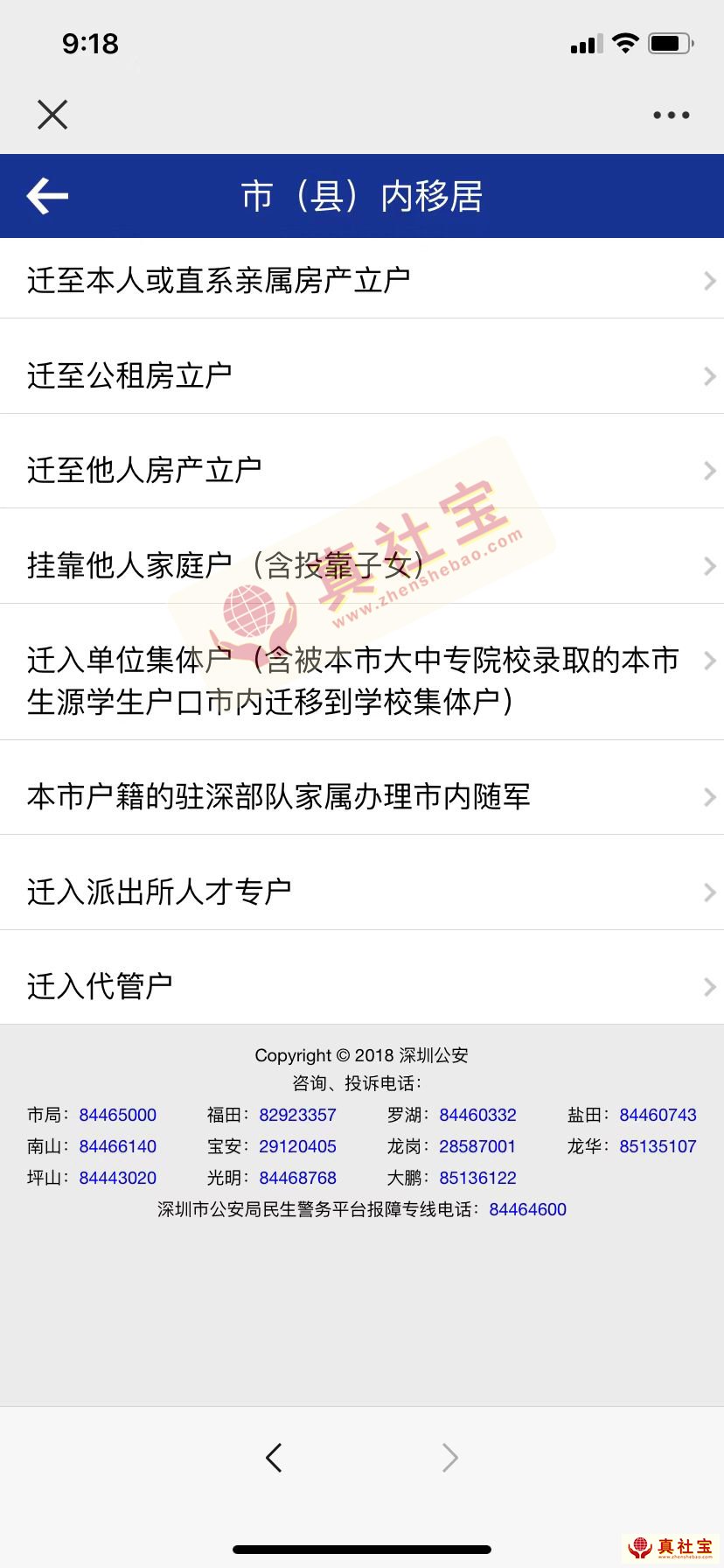Open 迁至本人或直系亲属房产立户
Screen dimensions: 724x1568
click(x=362, y=280)
